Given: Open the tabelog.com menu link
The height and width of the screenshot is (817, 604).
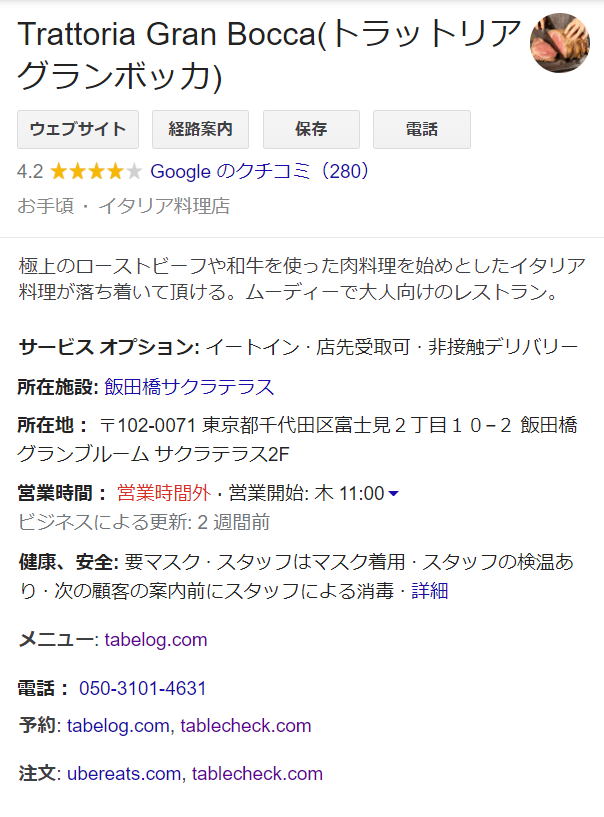Looking at the screenshot, I should [155, 639].
